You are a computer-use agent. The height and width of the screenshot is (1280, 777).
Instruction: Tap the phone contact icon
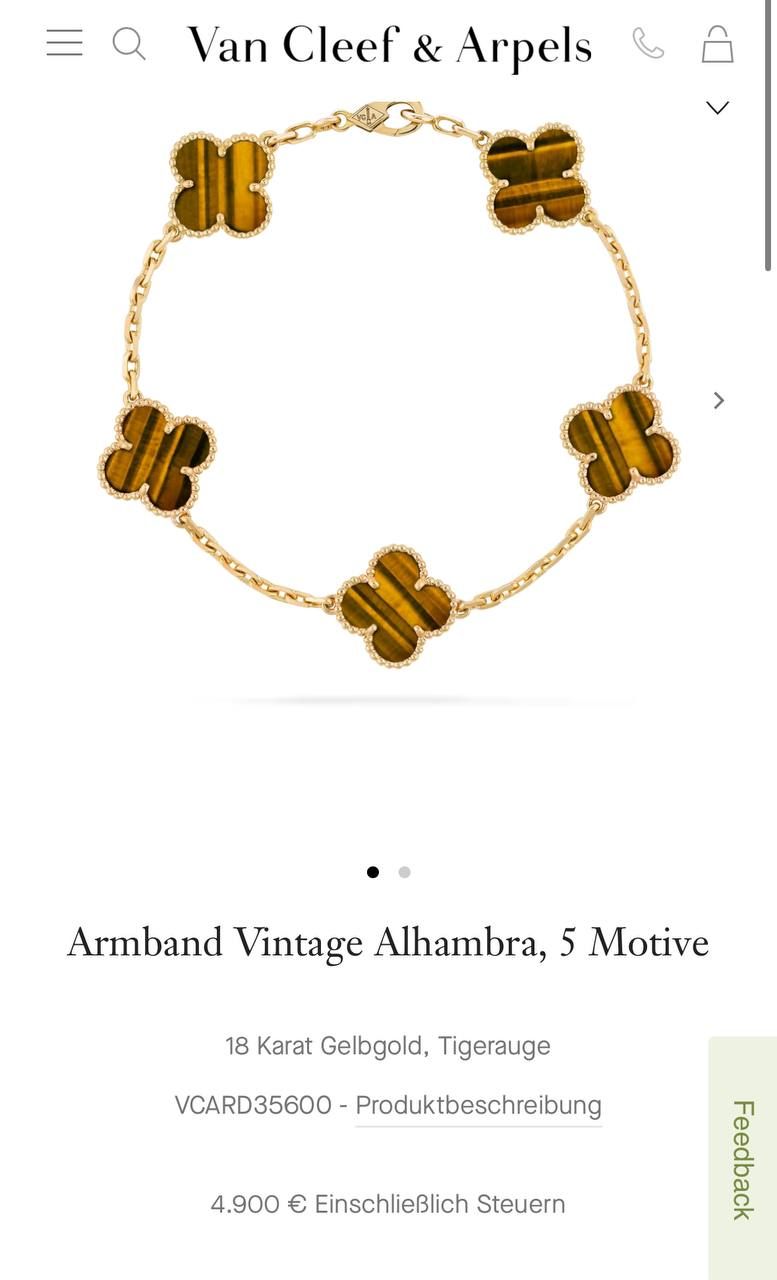pos(648,43)
